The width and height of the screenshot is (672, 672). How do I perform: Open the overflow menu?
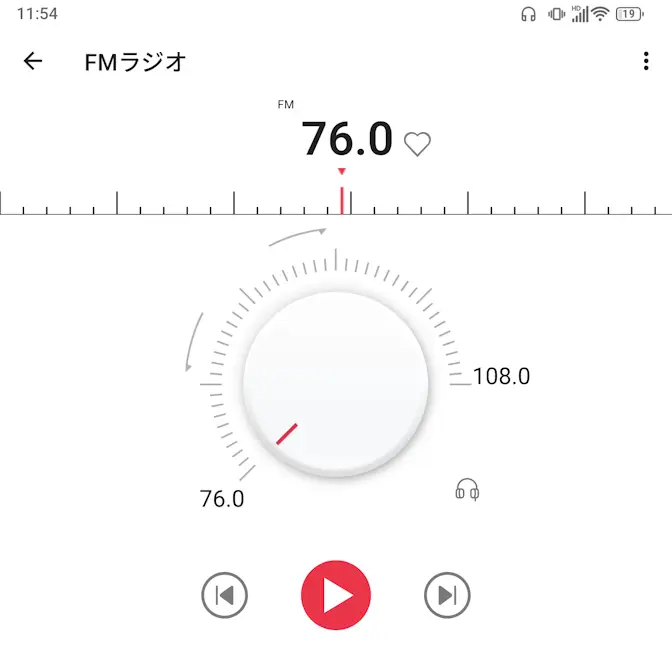point(646,61)
